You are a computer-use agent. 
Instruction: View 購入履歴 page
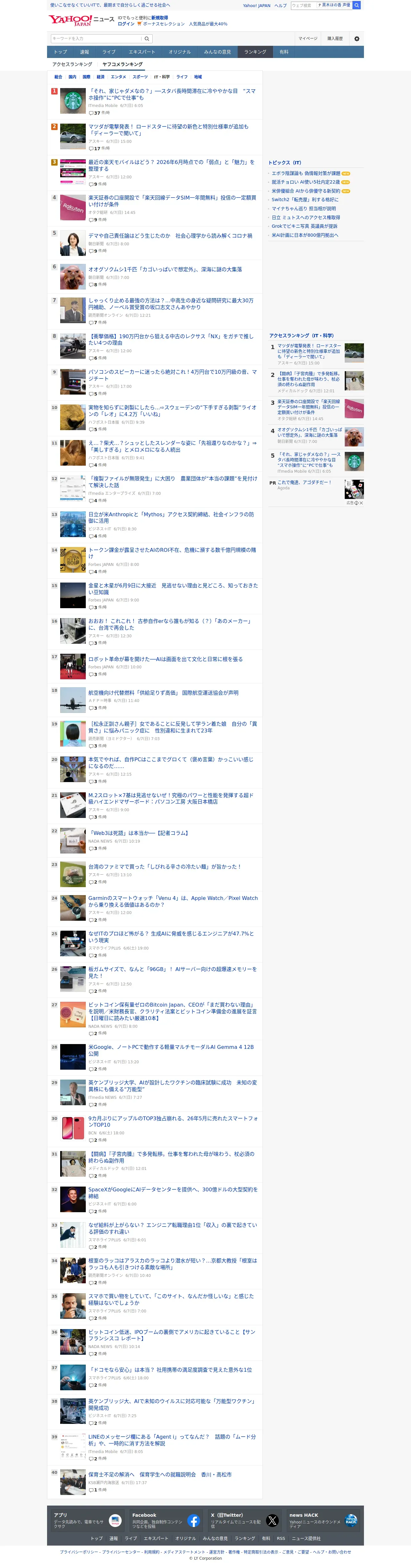click(335, 38)
